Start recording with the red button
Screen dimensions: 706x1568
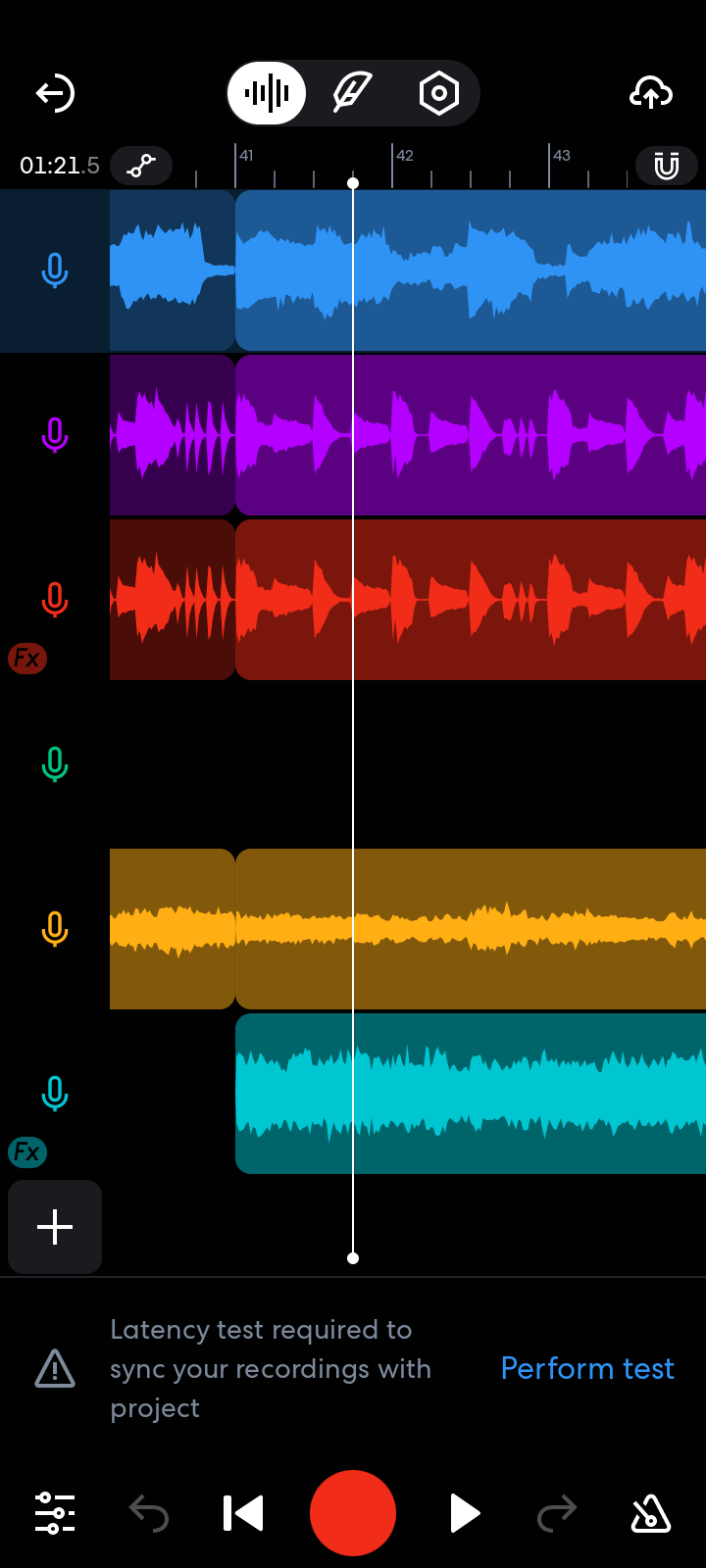click(353, 1513)
